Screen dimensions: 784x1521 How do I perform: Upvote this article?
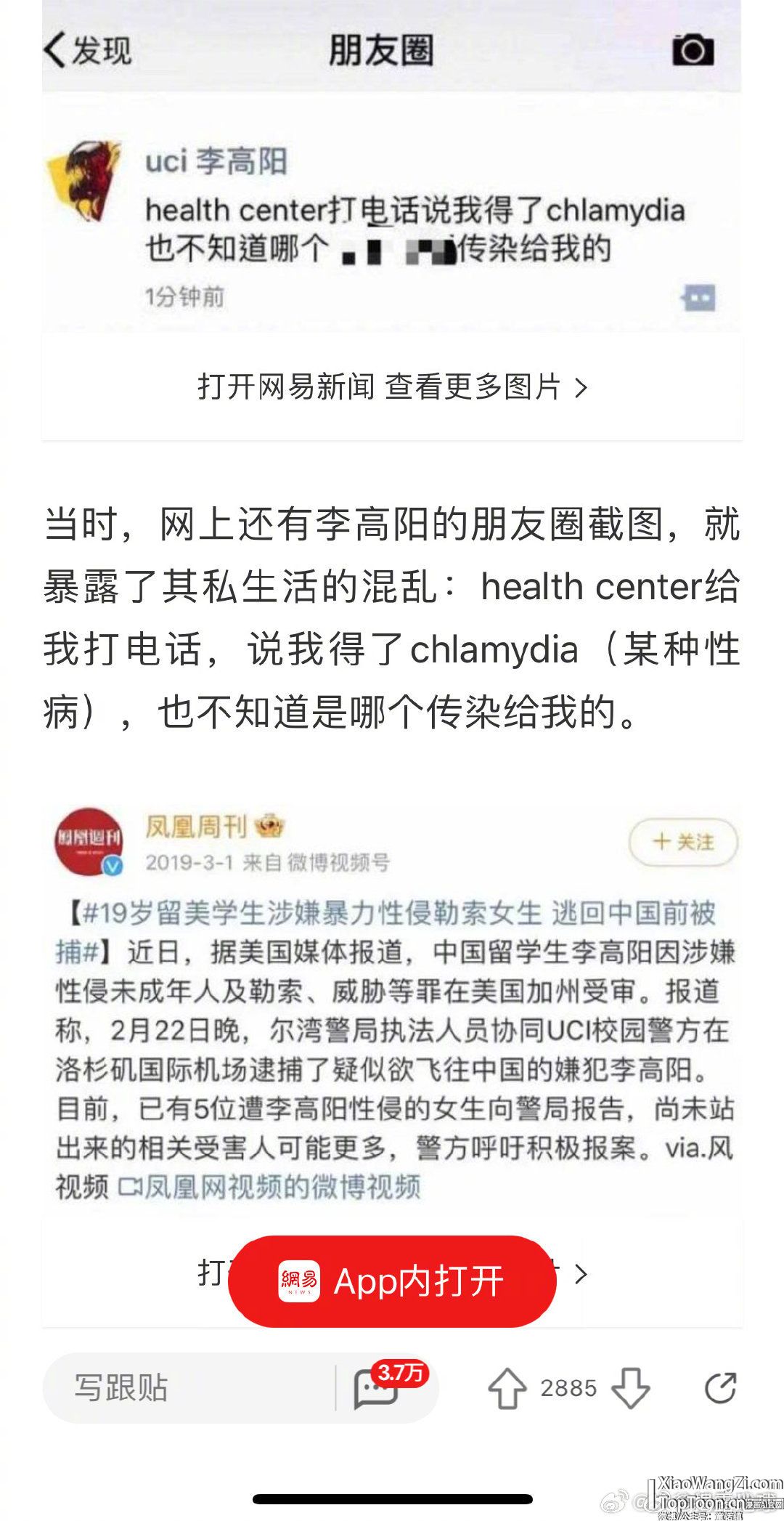(x=507, y=1388)
